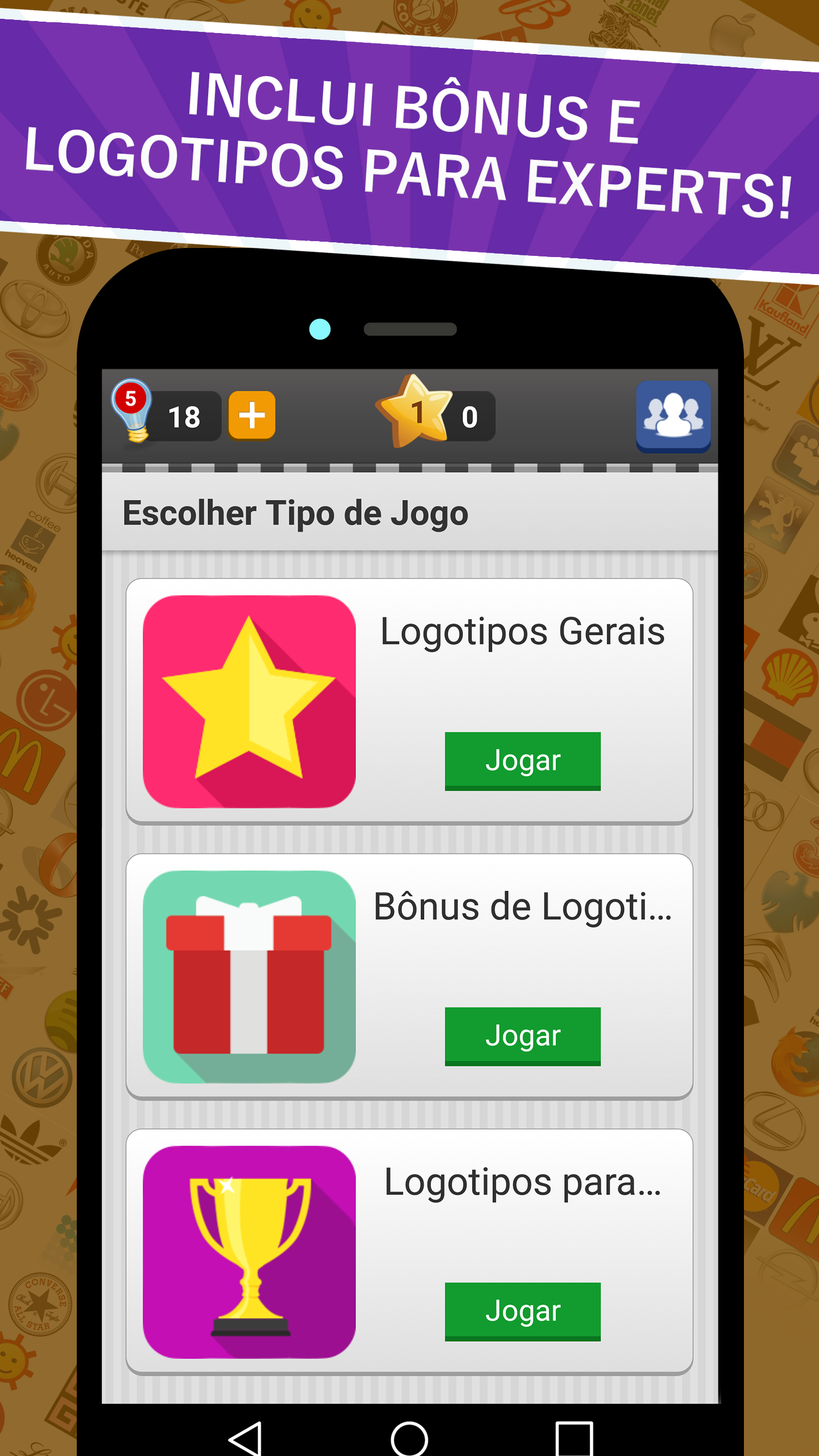This screenshot has height=1456, width=819.
Task: Tap the orange plus icon to buy hints
Action: click(252, 416)
